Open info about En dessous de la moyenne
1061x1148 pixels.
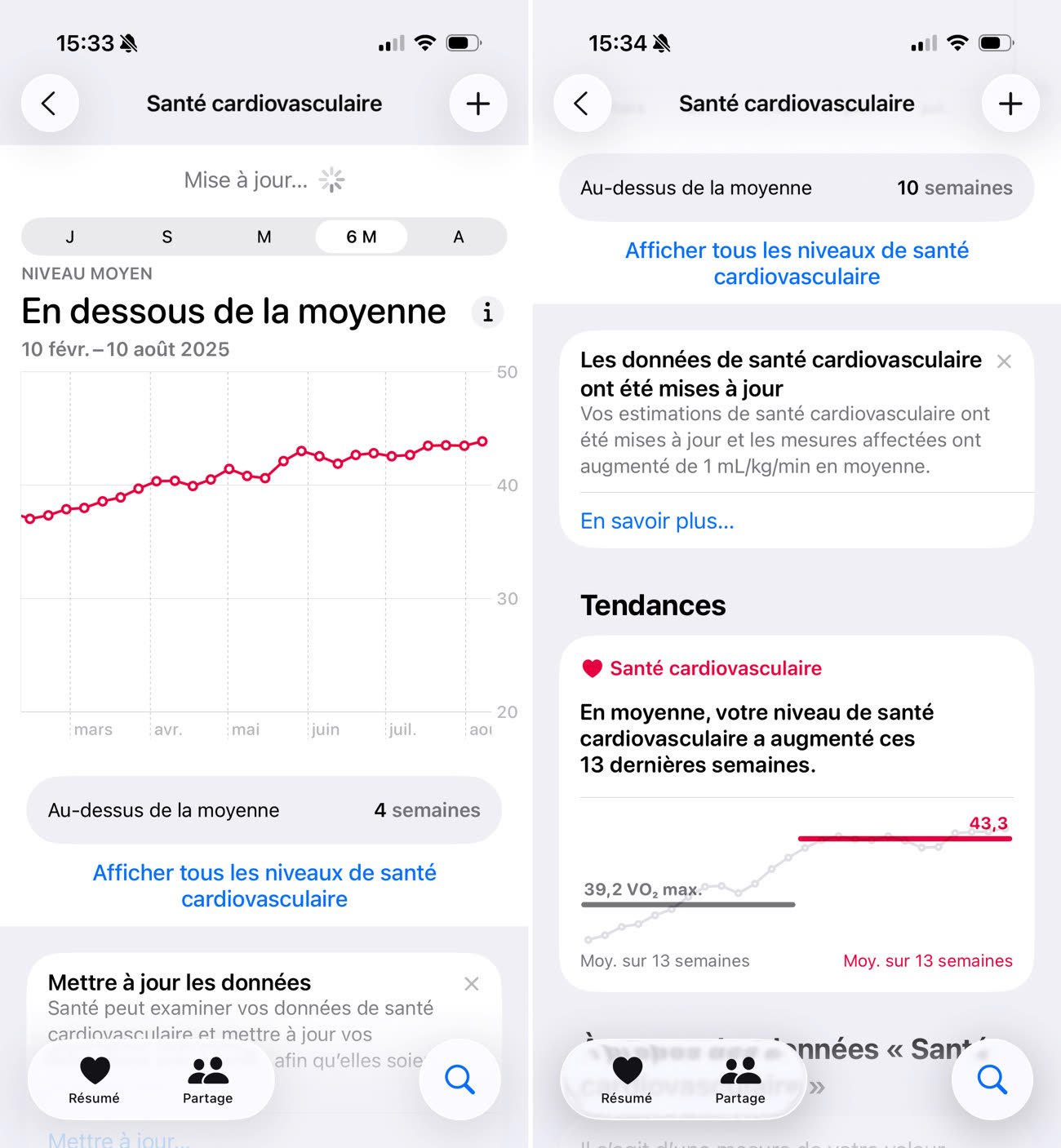point(487,312)
